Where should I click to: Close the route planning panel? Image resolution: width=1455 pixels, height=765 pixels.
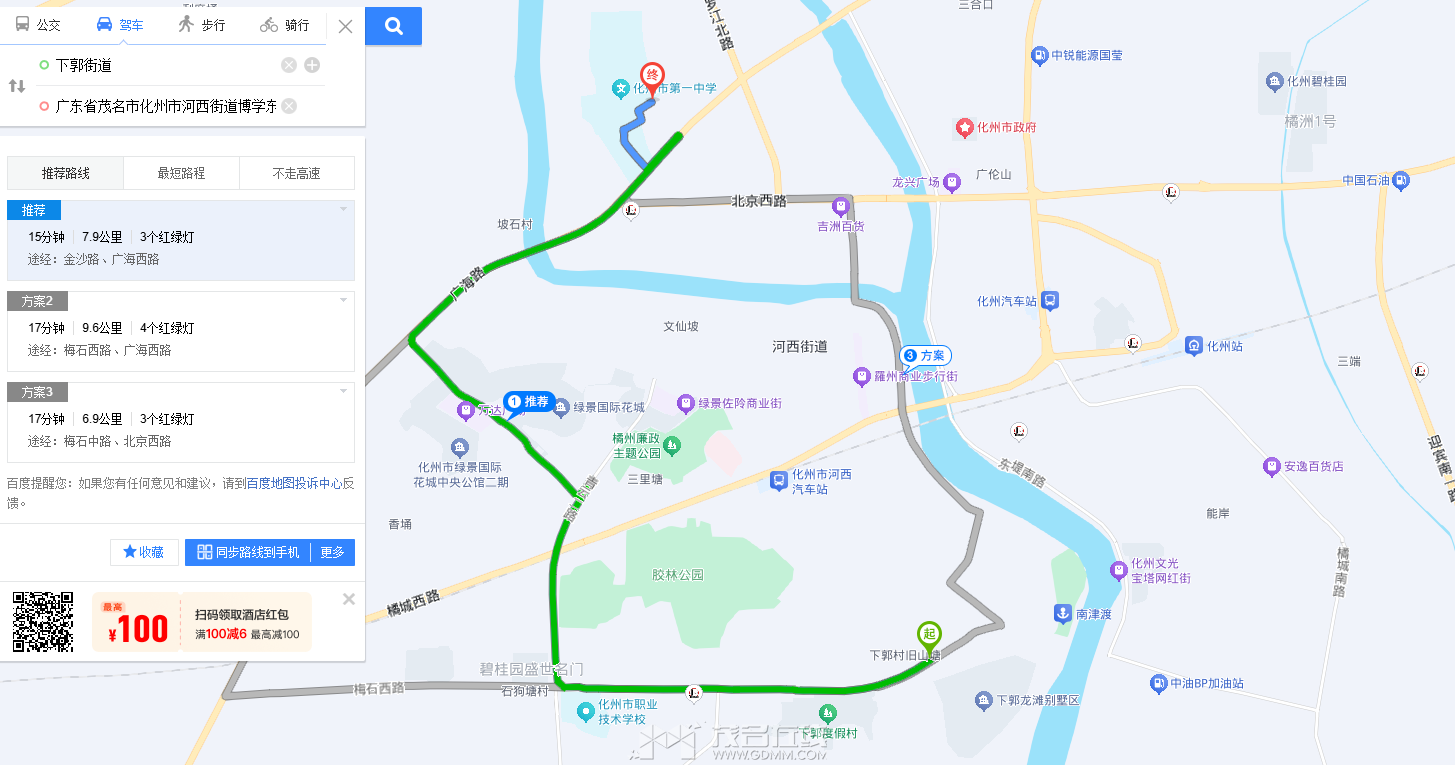pos(345,27)
